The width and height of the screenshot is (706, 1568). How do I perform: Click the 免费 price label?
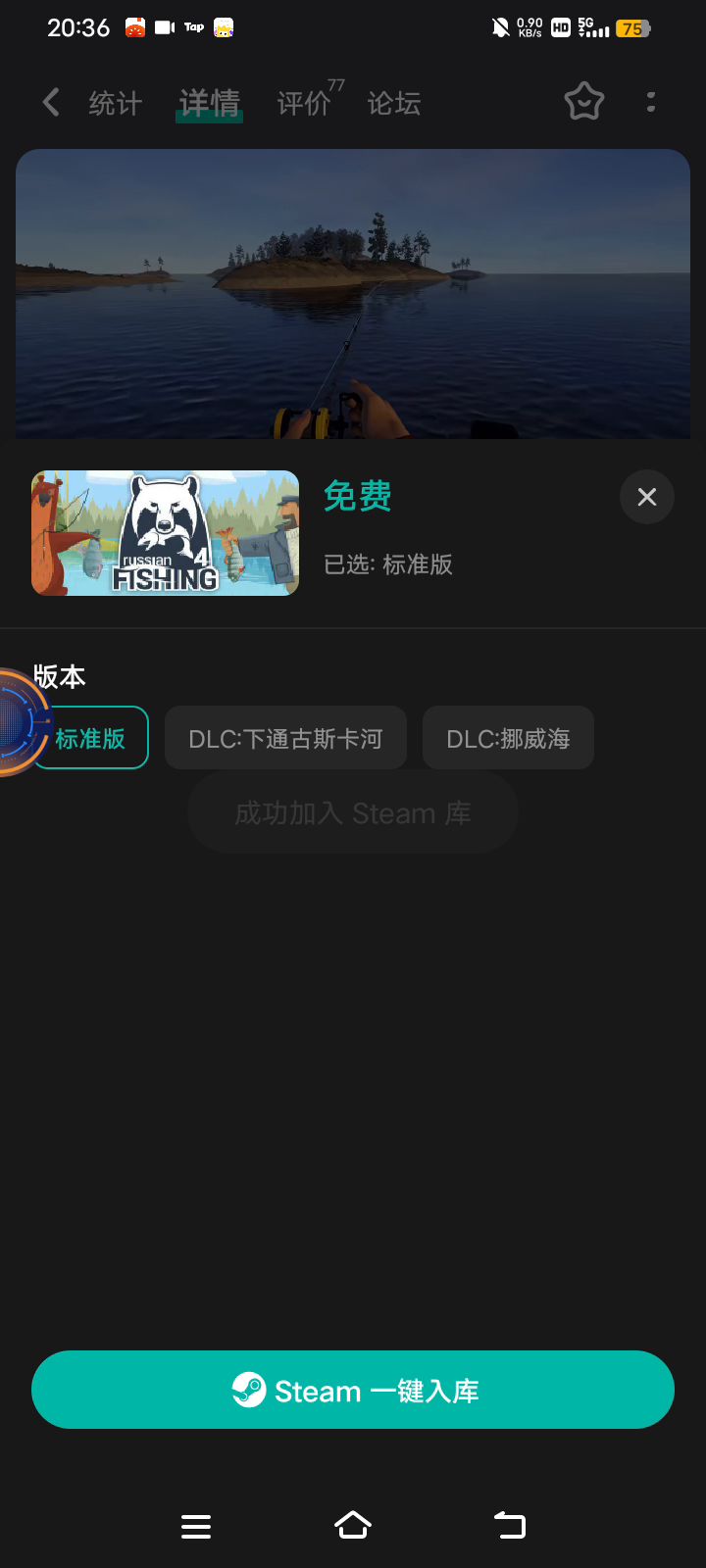click(357, 497)
